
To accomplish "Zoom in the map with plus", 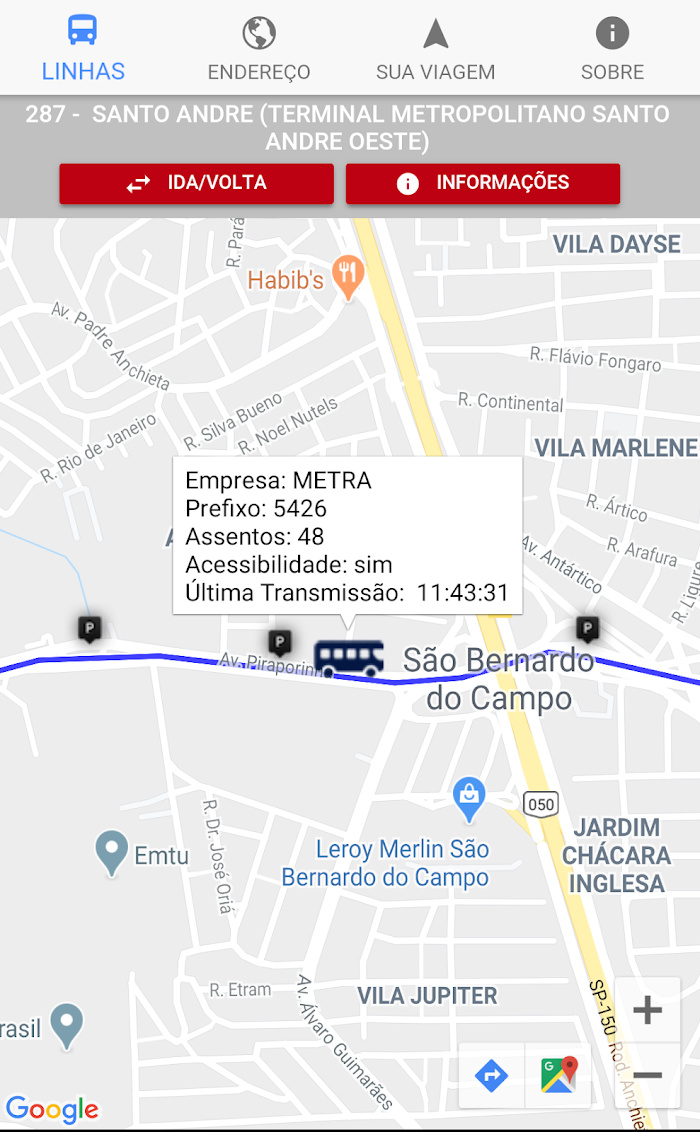I will [647, 1009].
